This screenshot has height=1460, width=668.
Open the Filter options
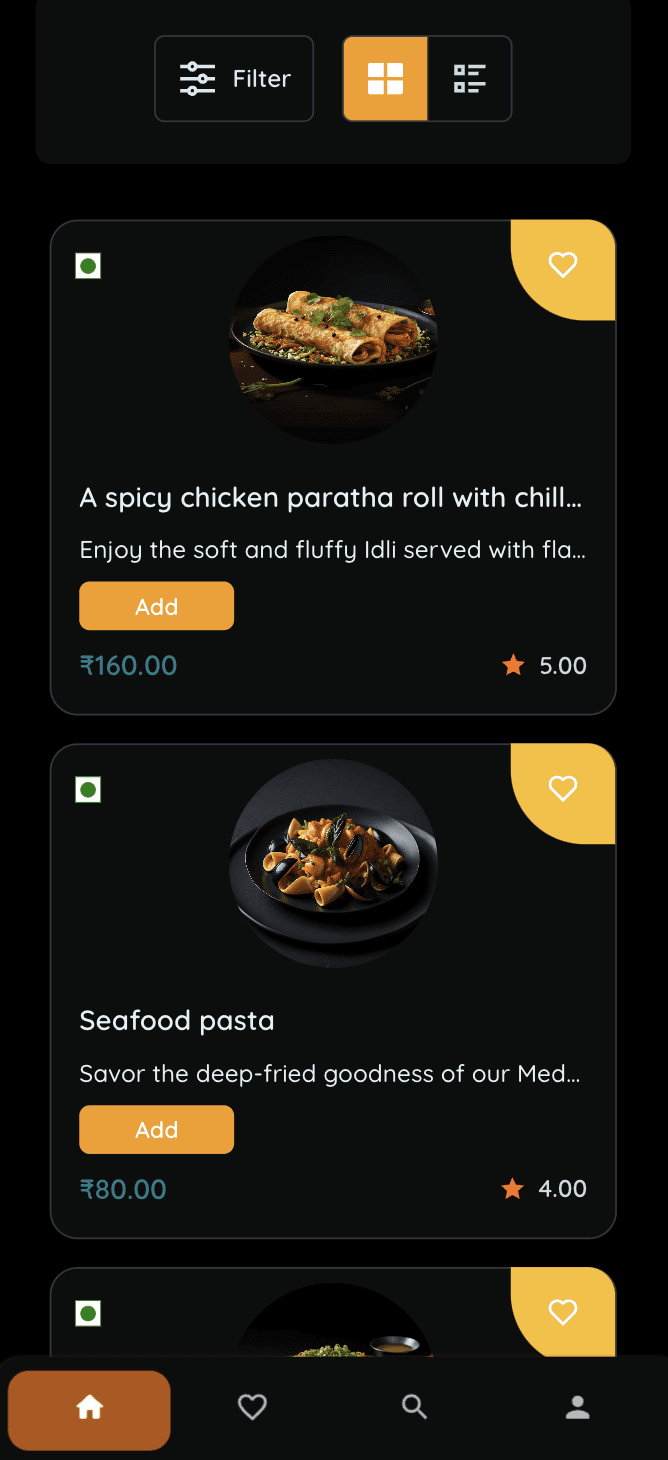[x=234, y=79]
